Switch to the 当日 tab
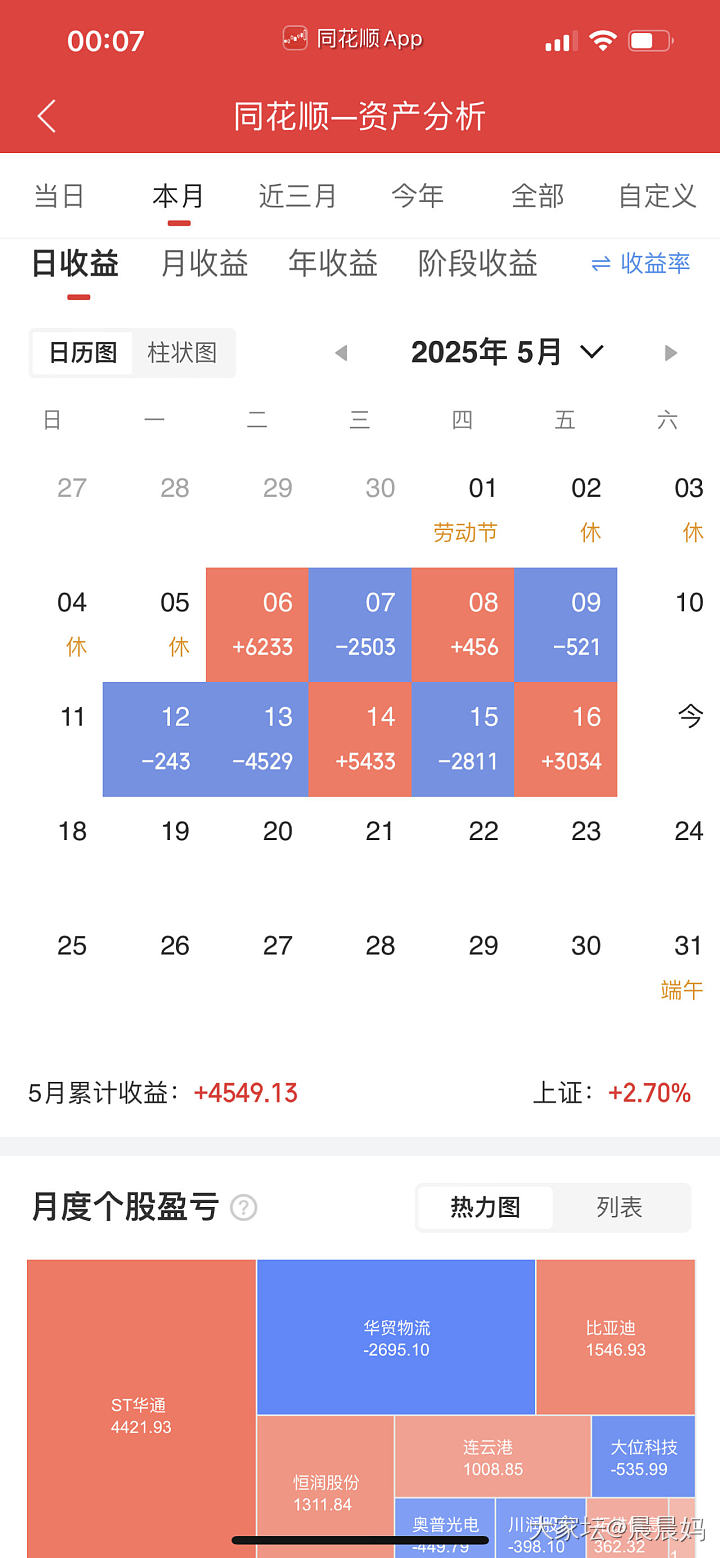Screen dimensions: 720x1558 click(59, 196)
